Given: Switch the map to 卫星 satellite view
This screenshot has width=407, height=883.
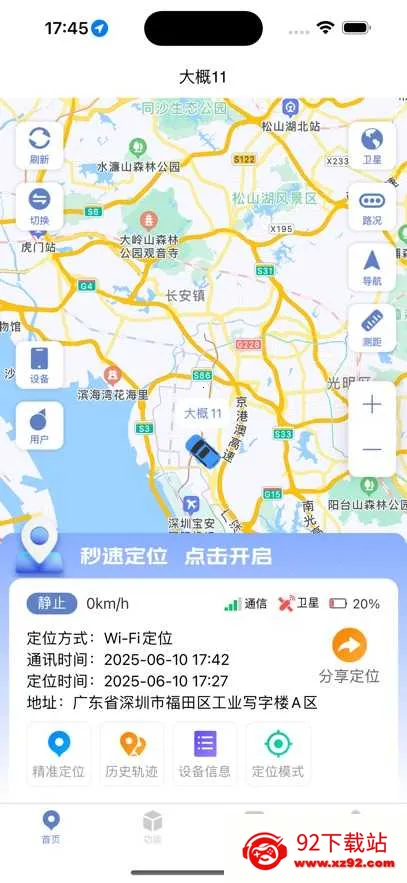Looking at the screenshot, I should (x=372, y=145).
